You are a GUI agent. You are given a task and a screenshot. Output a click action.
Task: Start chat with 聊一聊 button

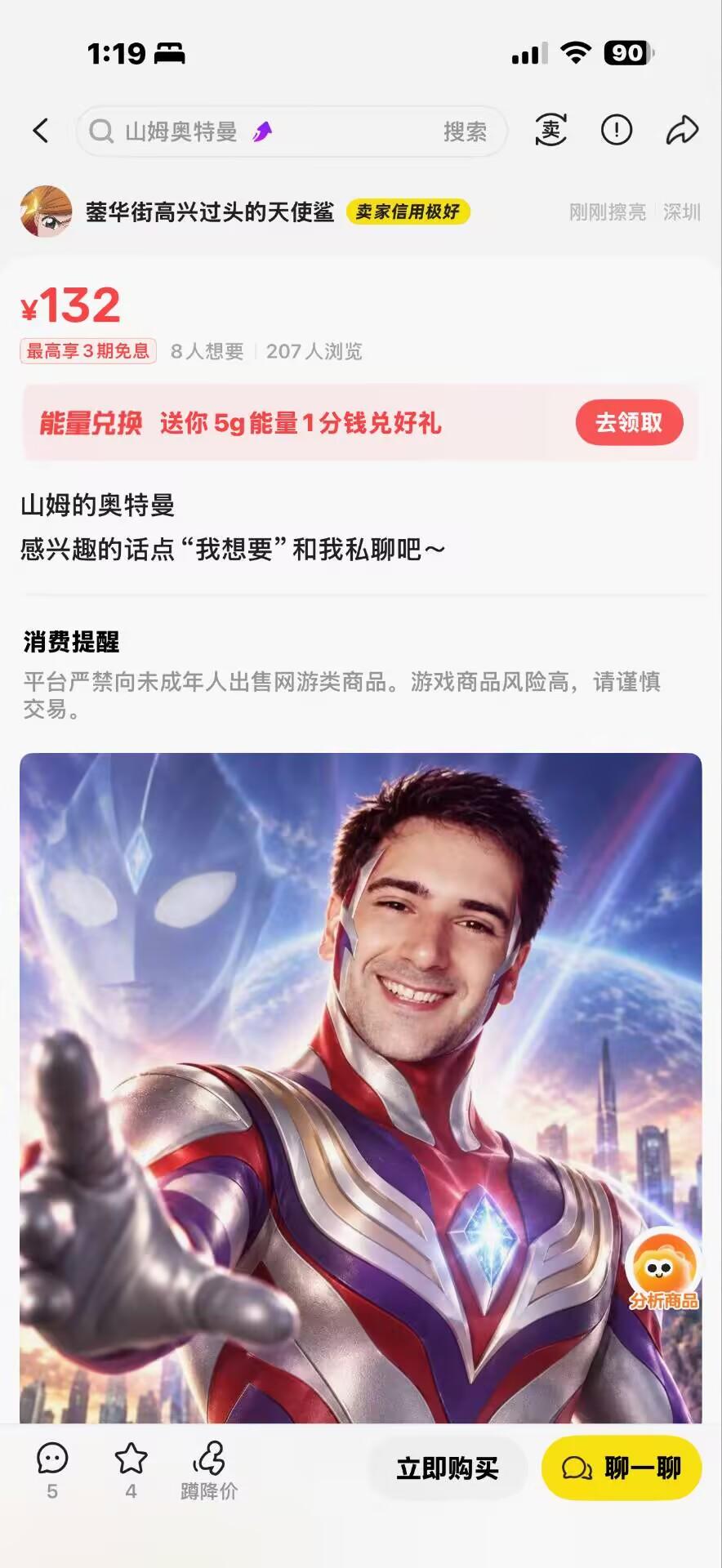pos(622,1468)
